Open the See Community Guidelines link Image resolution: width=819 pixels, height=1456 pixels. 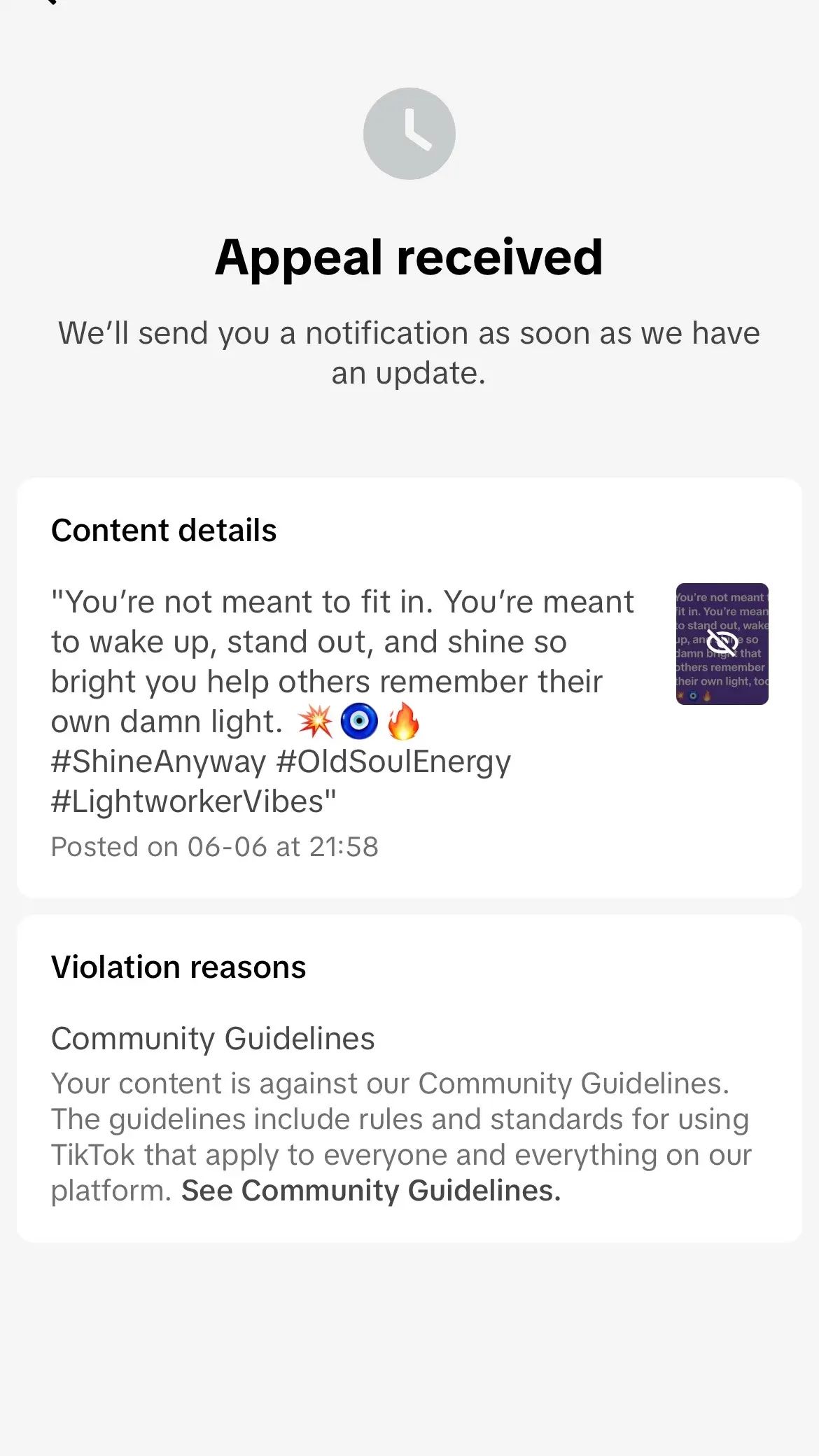(x=371, y=1191)
